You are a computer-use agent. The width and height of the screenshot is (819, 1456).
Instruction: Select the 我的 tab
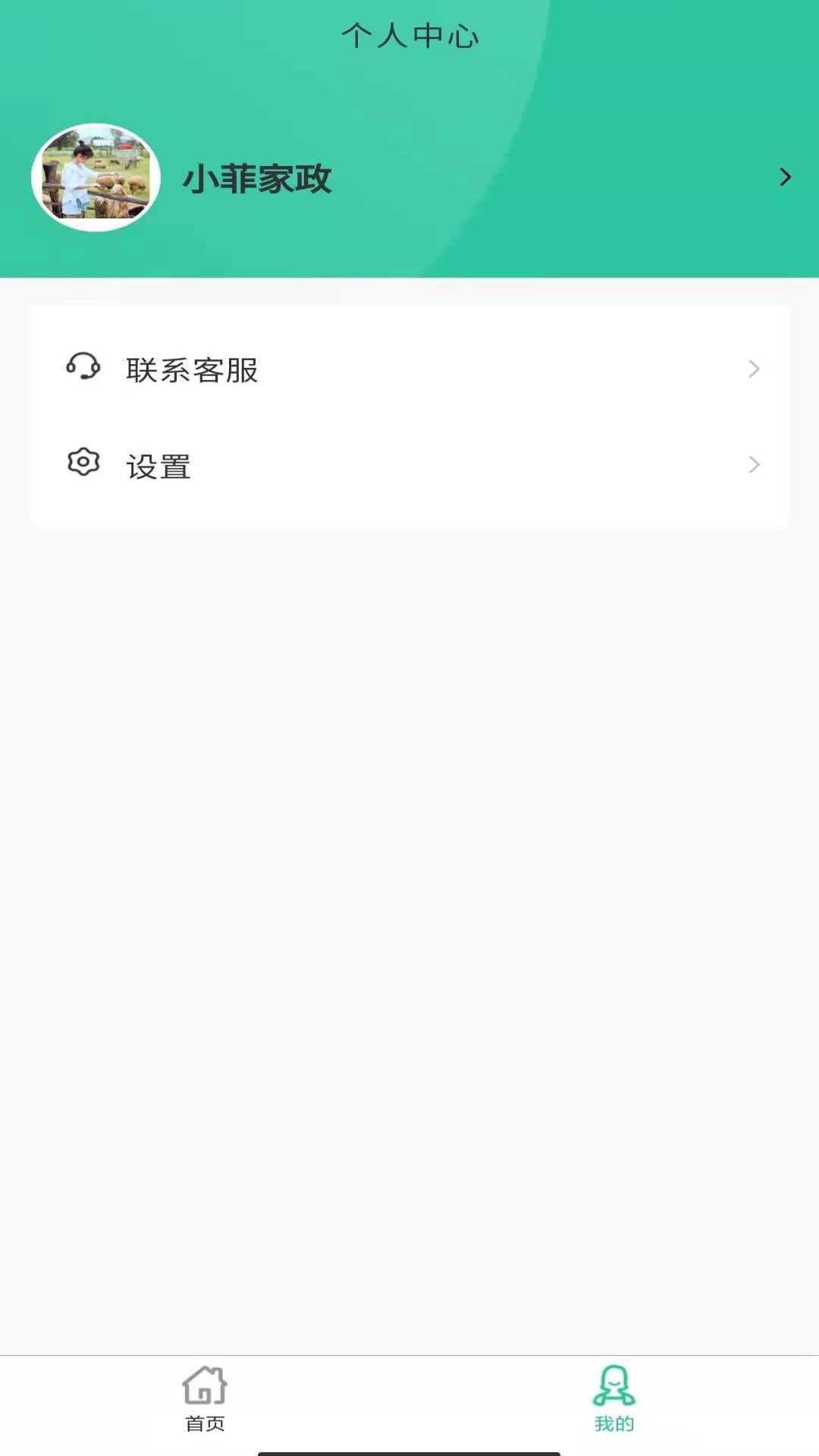614,1399
